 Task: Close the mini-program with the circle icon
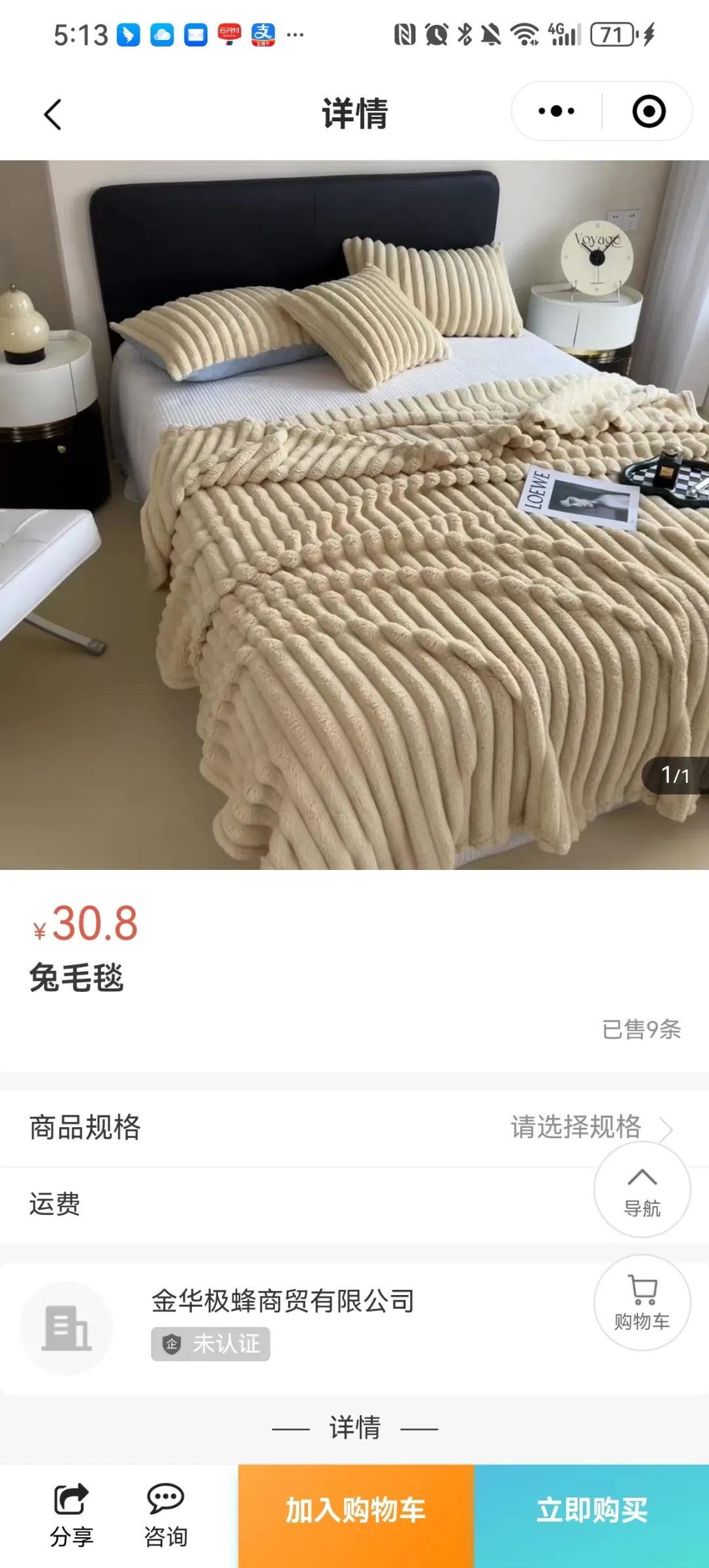649,112
